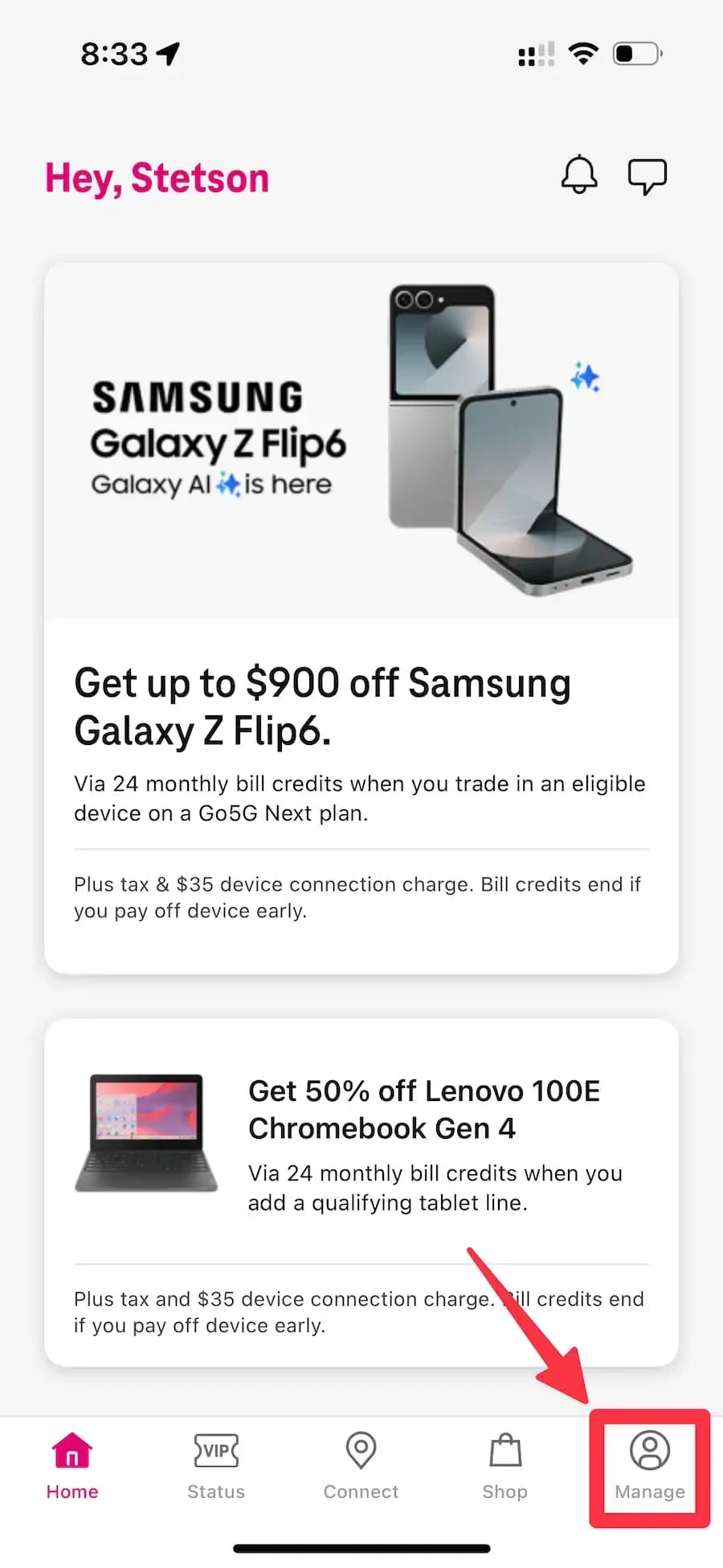Tap the Manage profile icon

tap(649, 1451)
